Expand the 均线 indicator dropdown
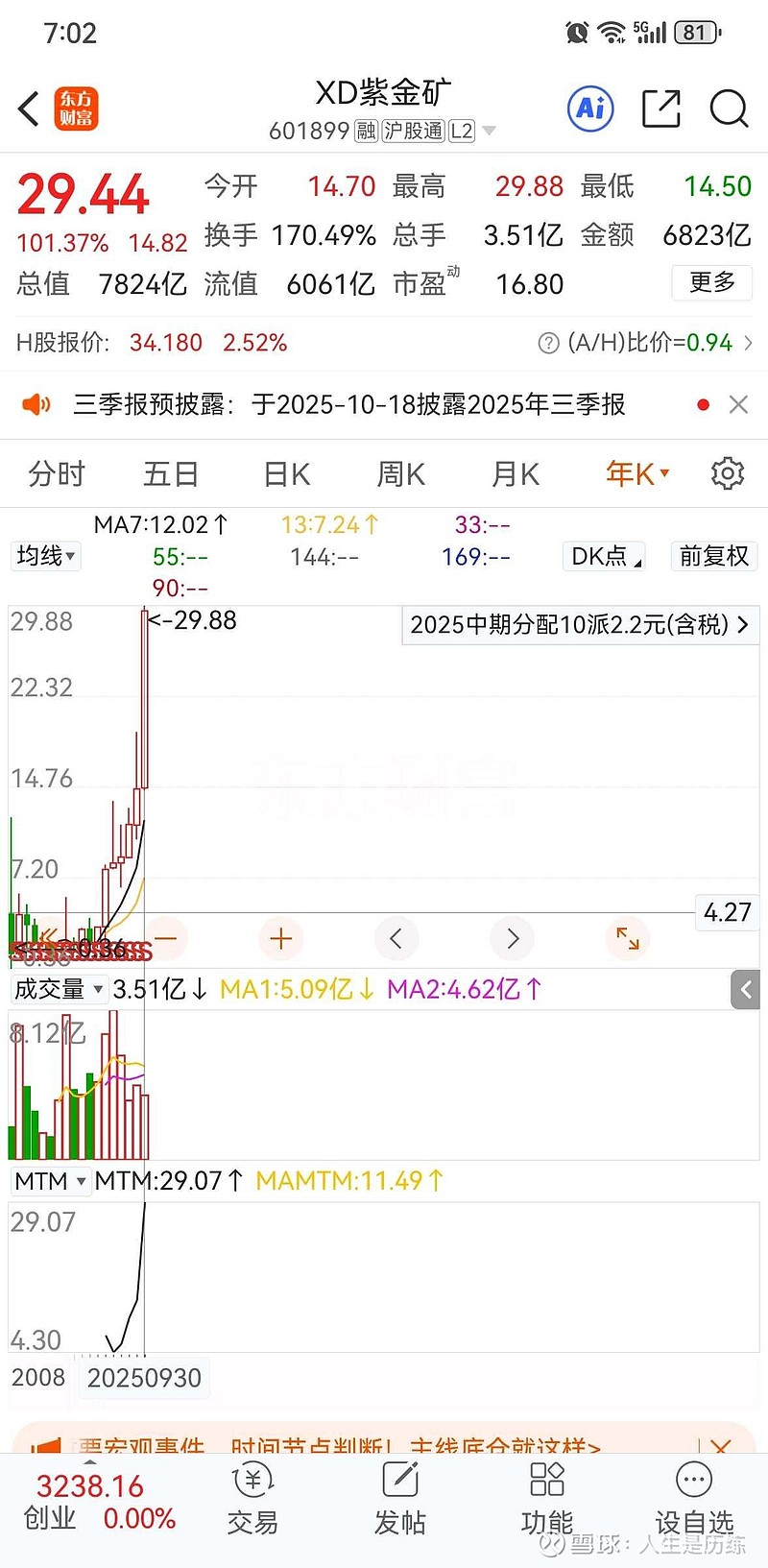768x1568 pixels. pyautogui.click(x=46, y=556)
